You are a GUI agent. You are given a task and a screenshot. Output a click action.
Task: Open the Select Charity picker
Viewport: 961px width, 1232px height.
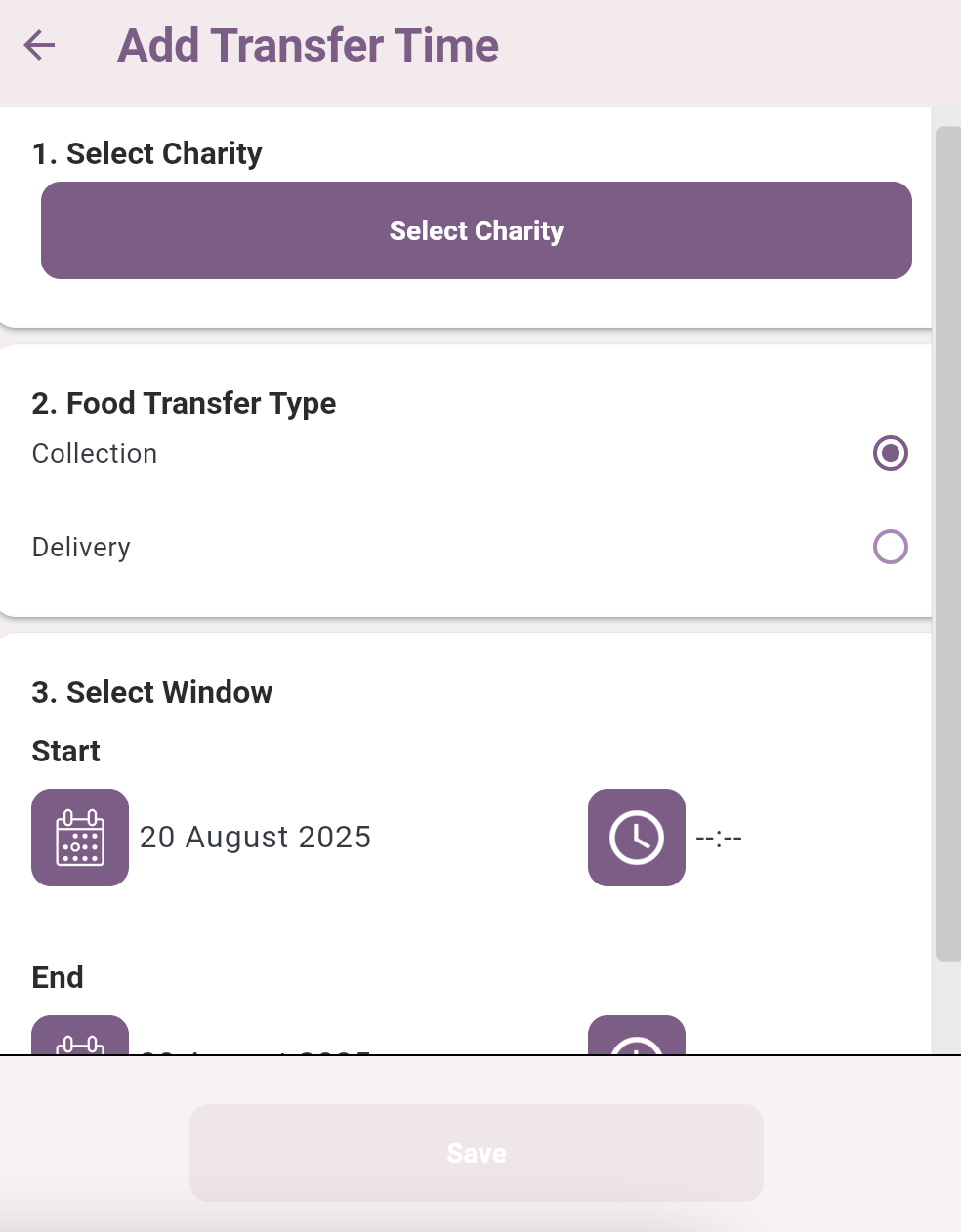[x=476, y=230]
